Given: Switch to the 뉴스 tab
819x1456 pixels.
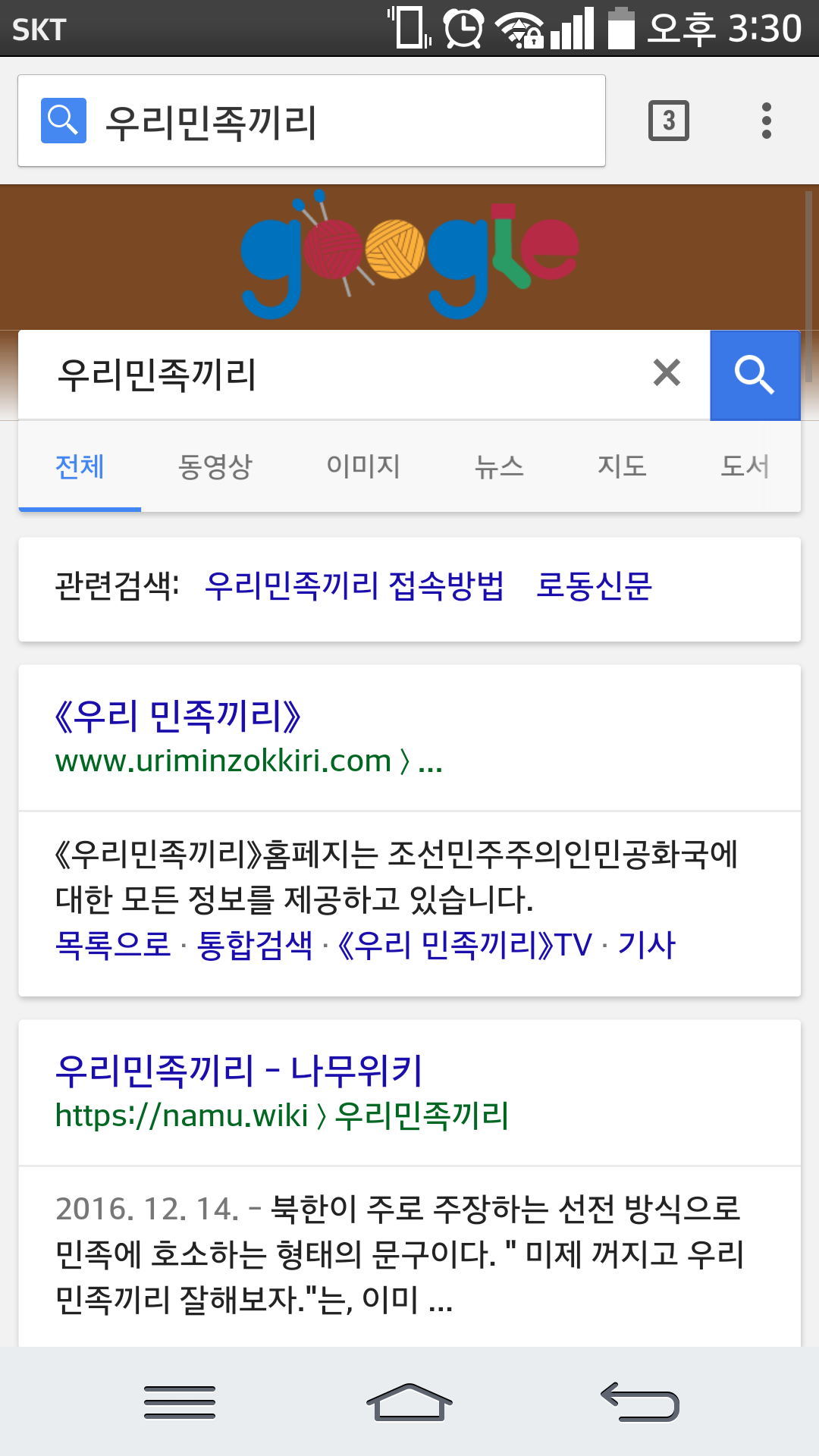Looking at the screenshot, I should click(x=499, y=466).
